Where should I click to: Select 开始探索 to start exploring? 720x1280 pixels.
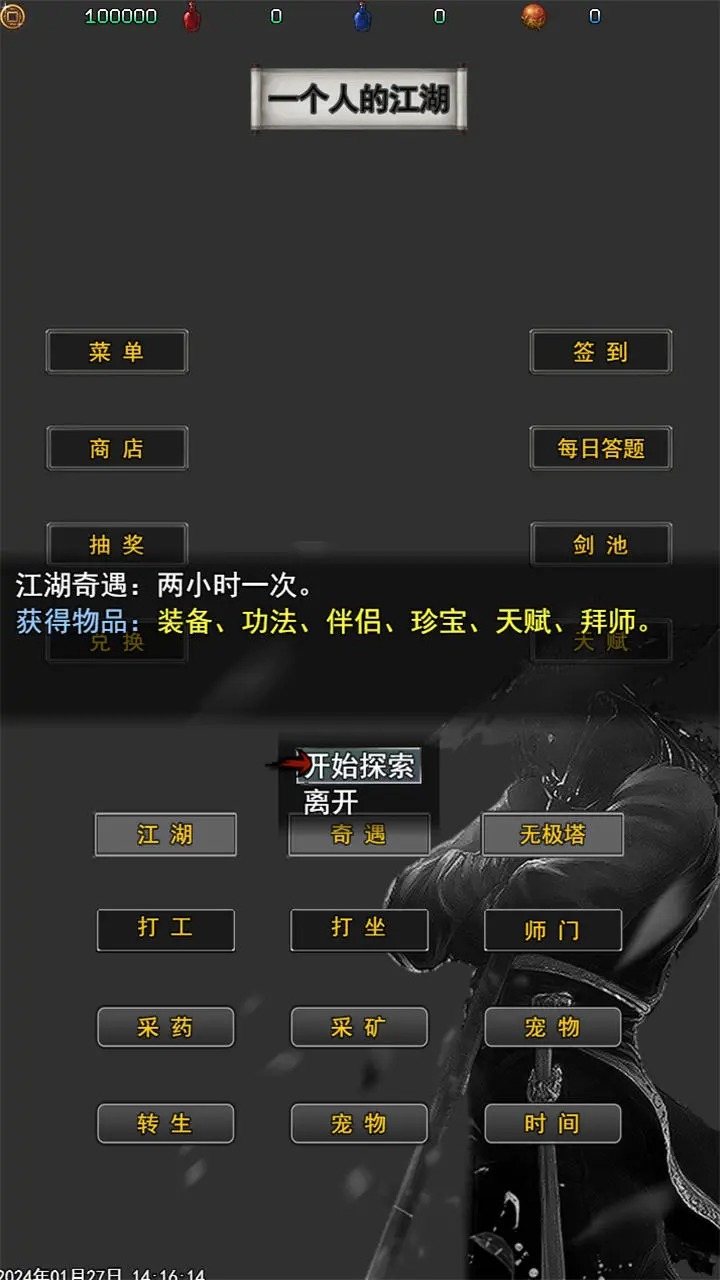359,766
